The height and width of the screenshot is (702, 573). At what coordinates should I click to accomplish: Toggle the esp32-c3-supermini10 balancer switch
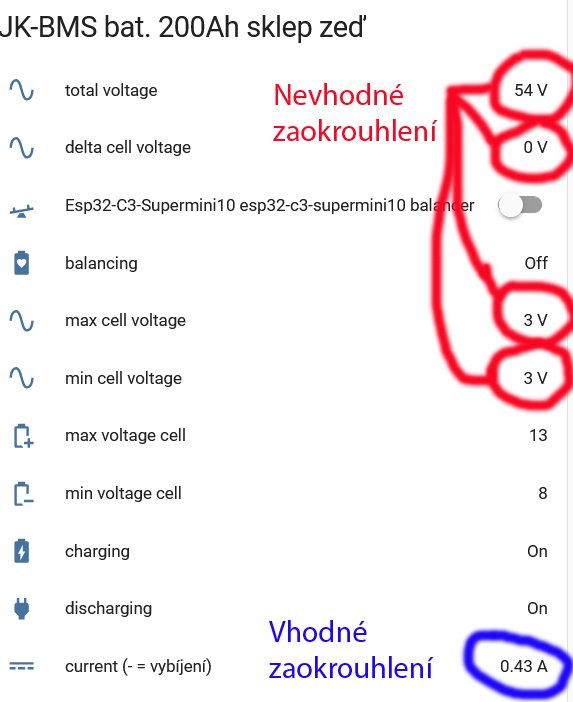point(520,205)
